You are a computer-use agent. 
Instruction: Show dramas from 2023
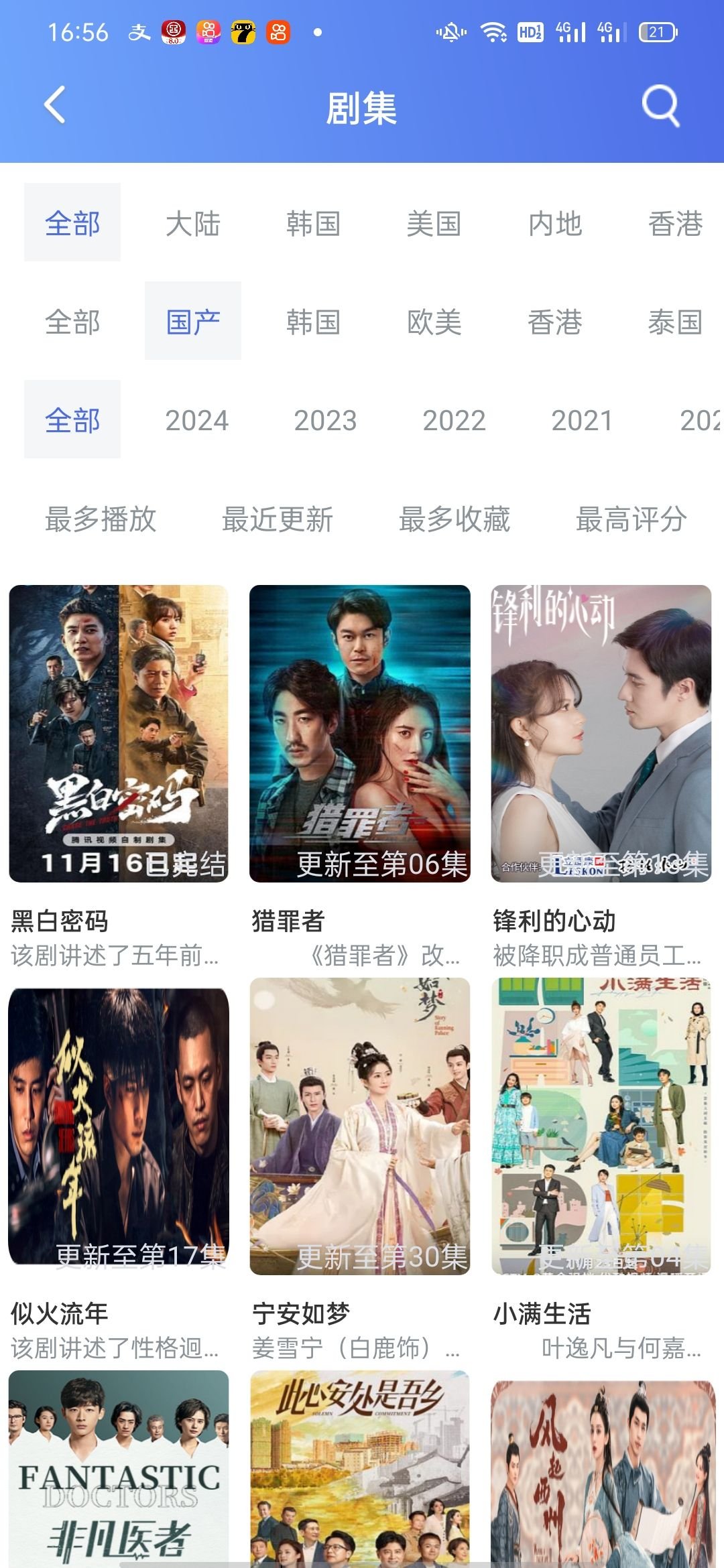click(x=325, y=420)
